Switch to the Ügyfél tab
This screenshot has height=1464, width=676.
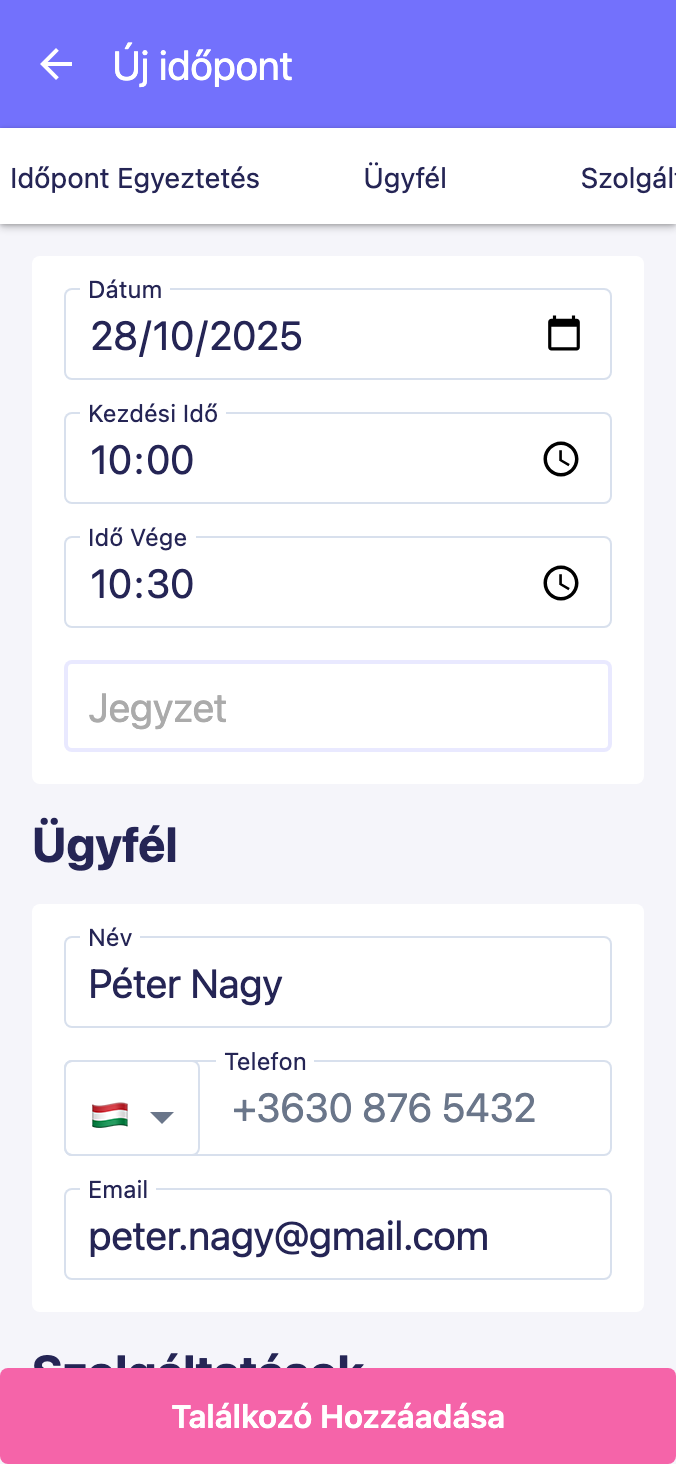405,179
